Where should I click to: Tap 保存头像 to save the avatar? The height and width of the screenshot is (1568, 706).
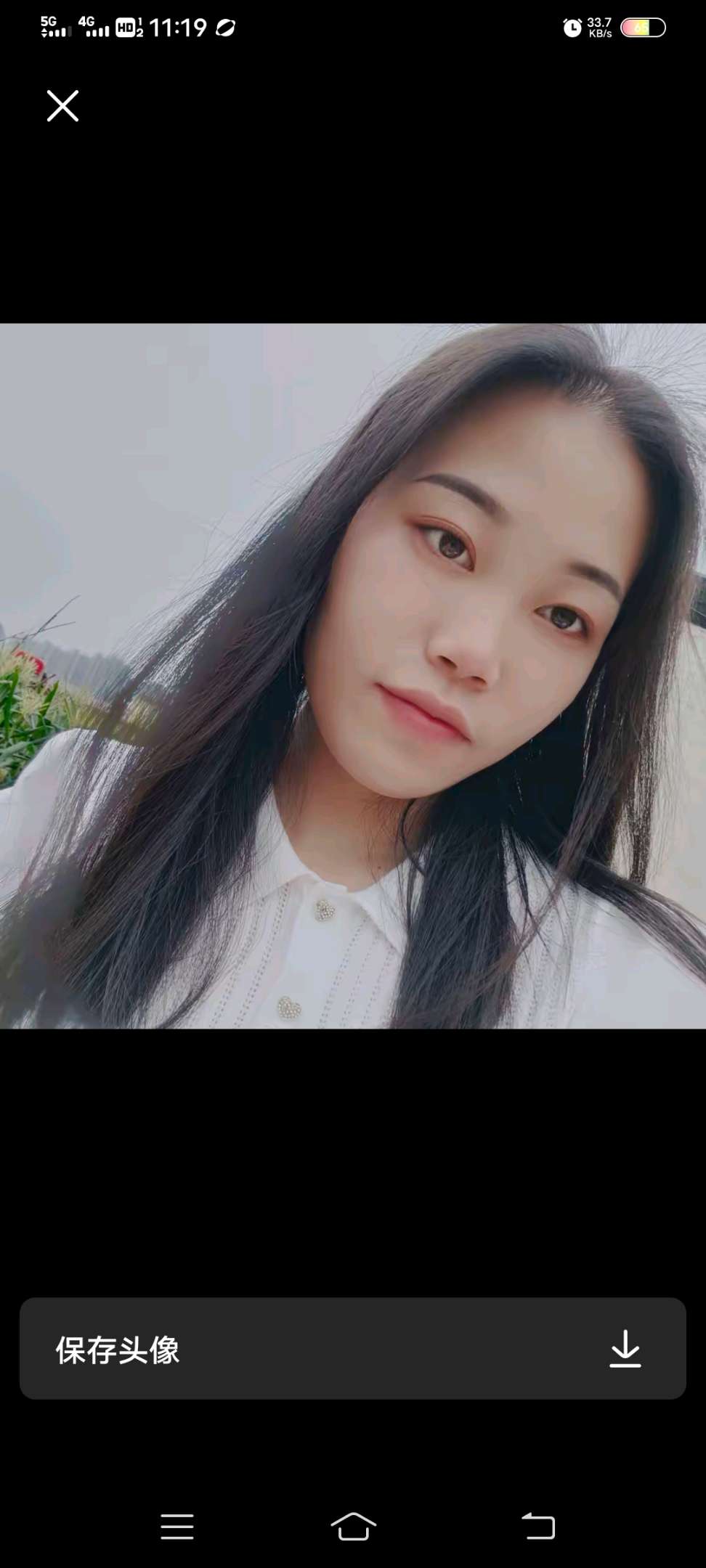pos(353,1349)
